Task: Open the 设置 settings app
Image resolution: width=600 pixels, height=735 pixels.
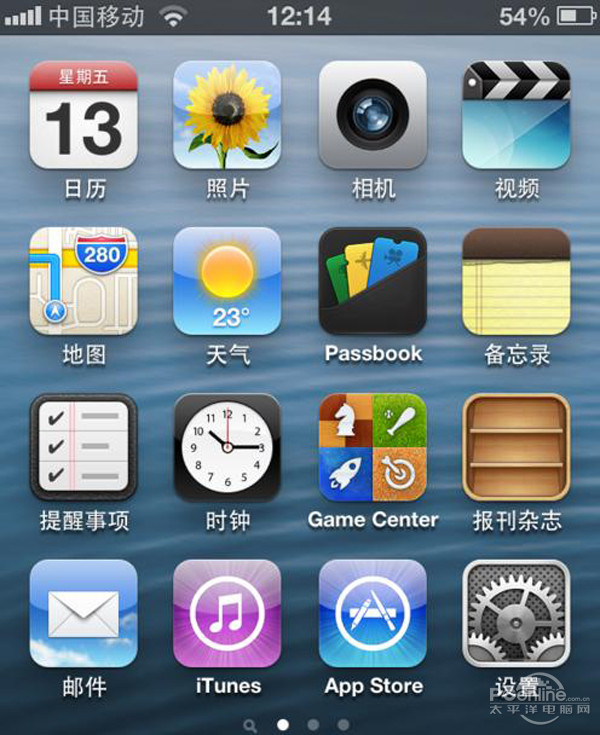Action: click(x=516, y=613)
